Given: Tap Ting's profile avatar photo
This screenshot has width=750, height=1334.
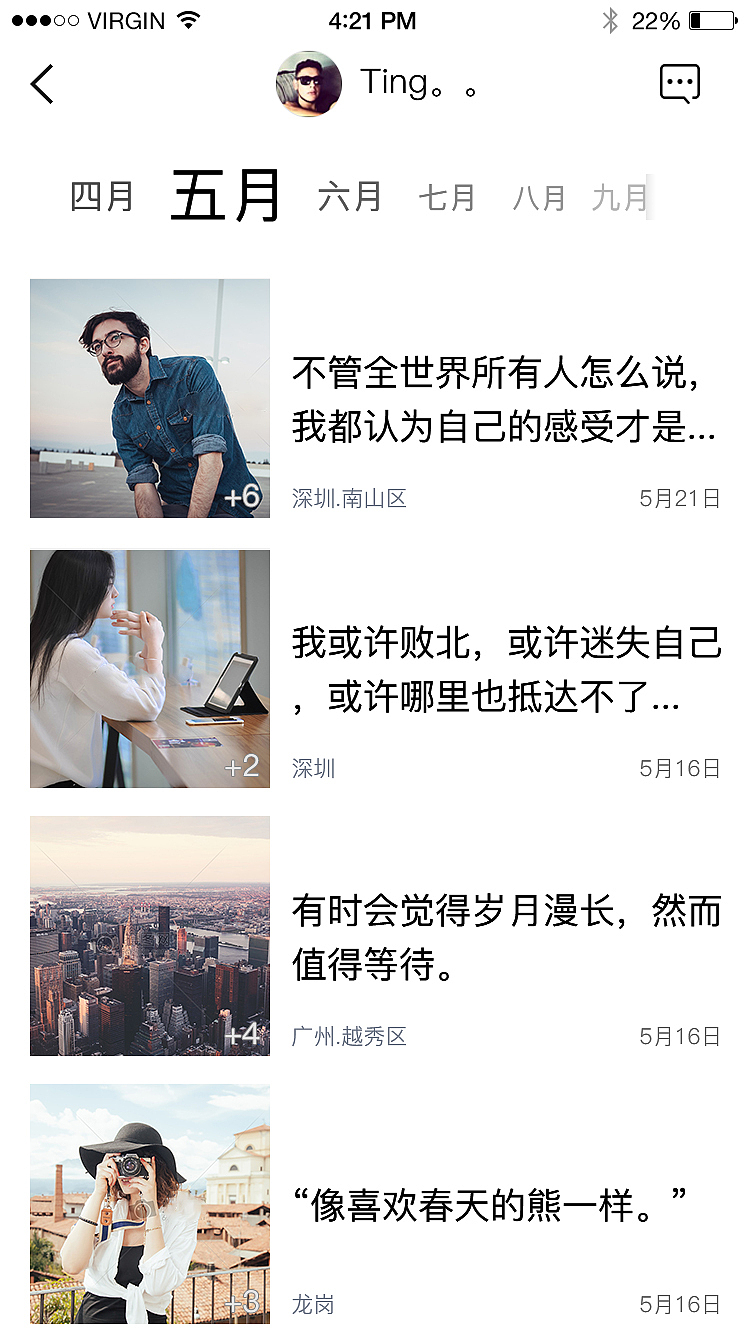Looking at the screenshot, I should pos(308,83).
